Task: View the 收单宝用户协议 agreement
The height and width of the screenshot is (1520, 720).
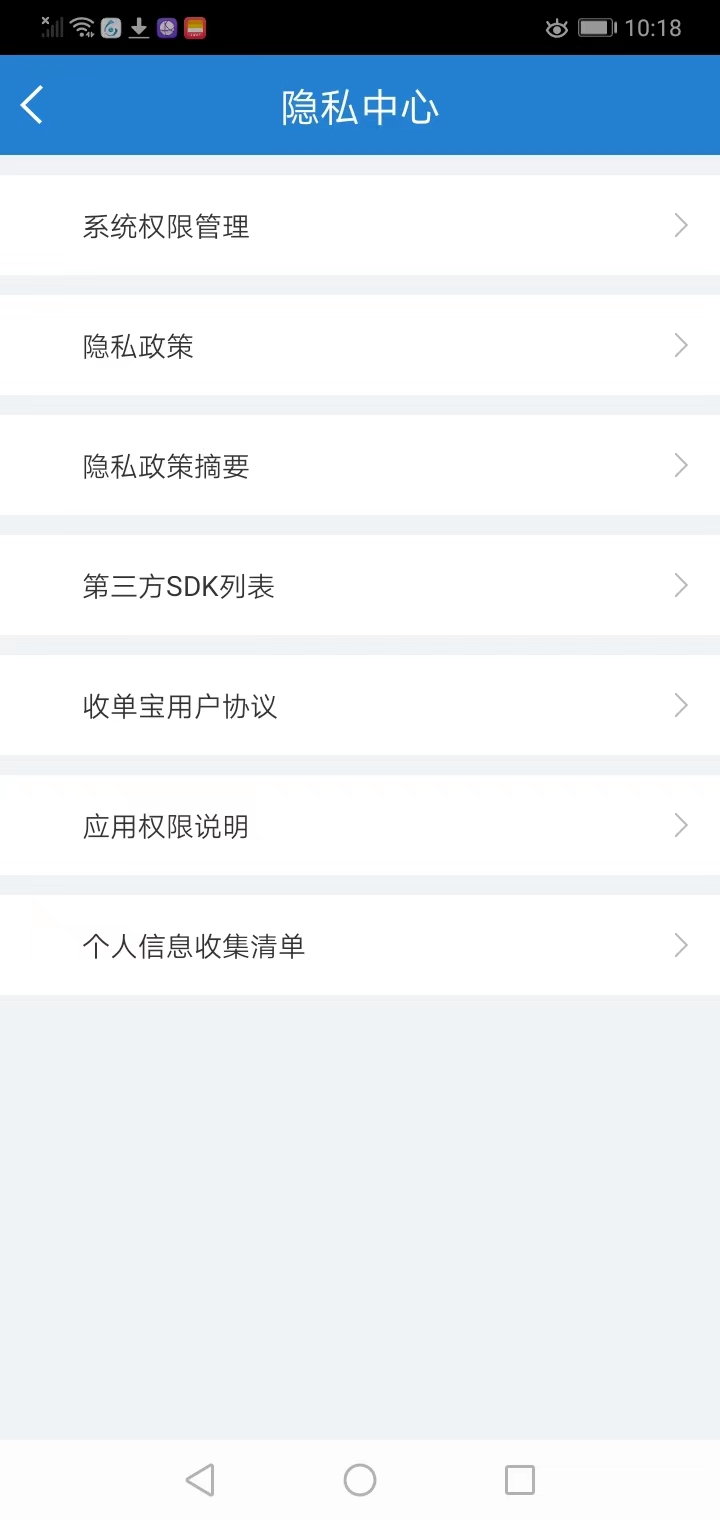Action: (360, 705)
